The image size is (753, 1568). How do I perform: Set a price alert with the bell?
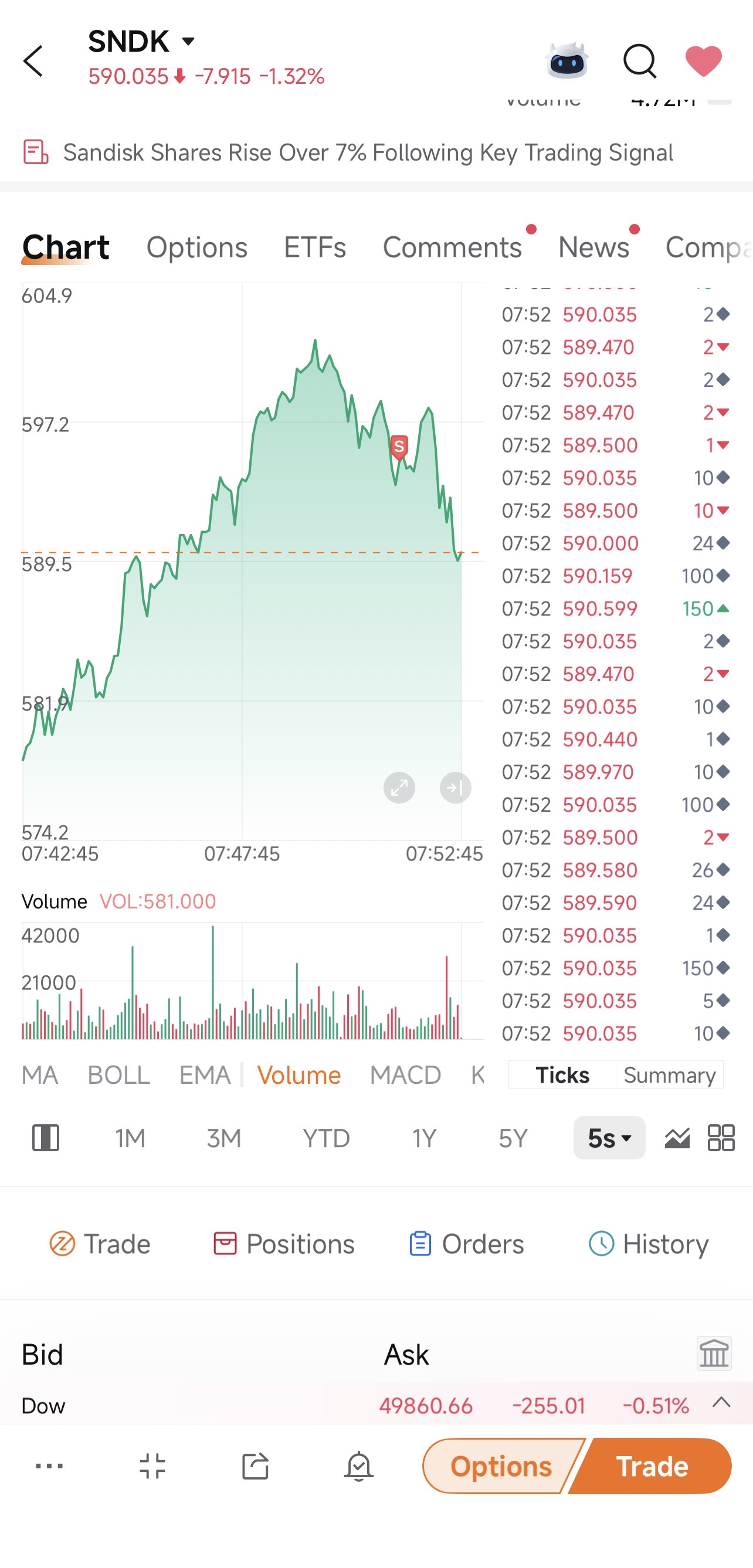358,1466
